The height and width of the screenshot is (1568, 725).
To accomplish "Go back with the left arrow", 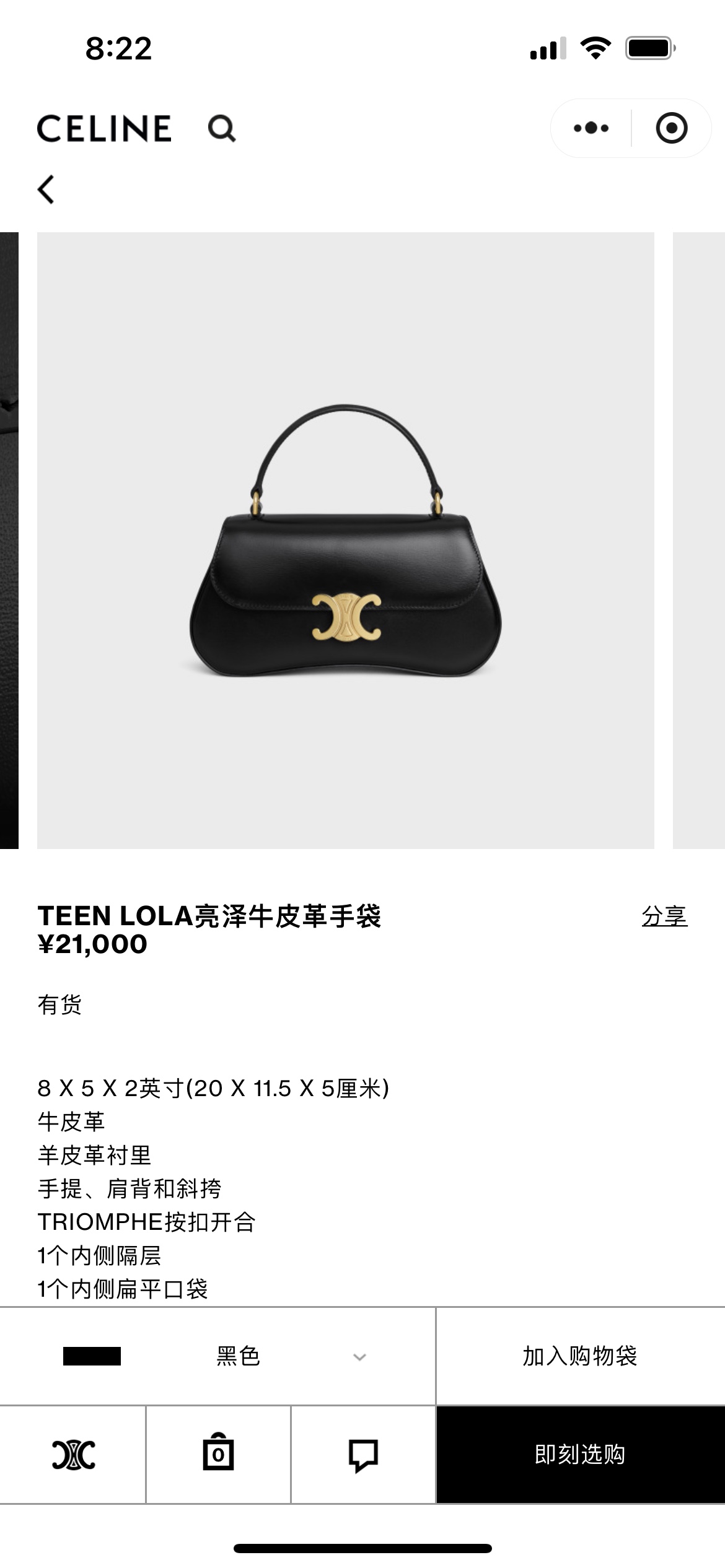I will (x=46, y=189).
